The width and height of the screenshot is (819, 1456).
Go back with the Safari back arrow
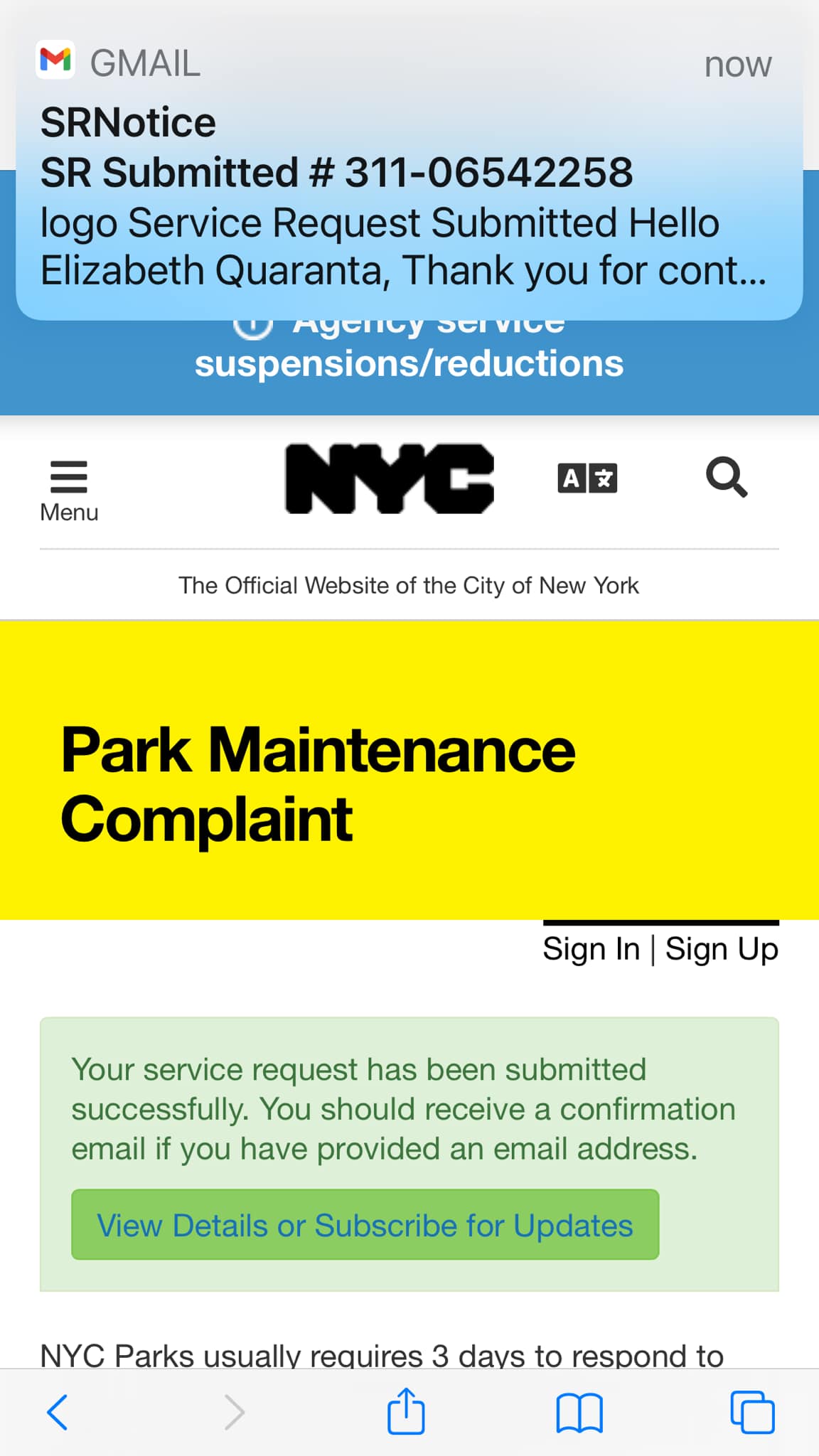(58, 1412)
